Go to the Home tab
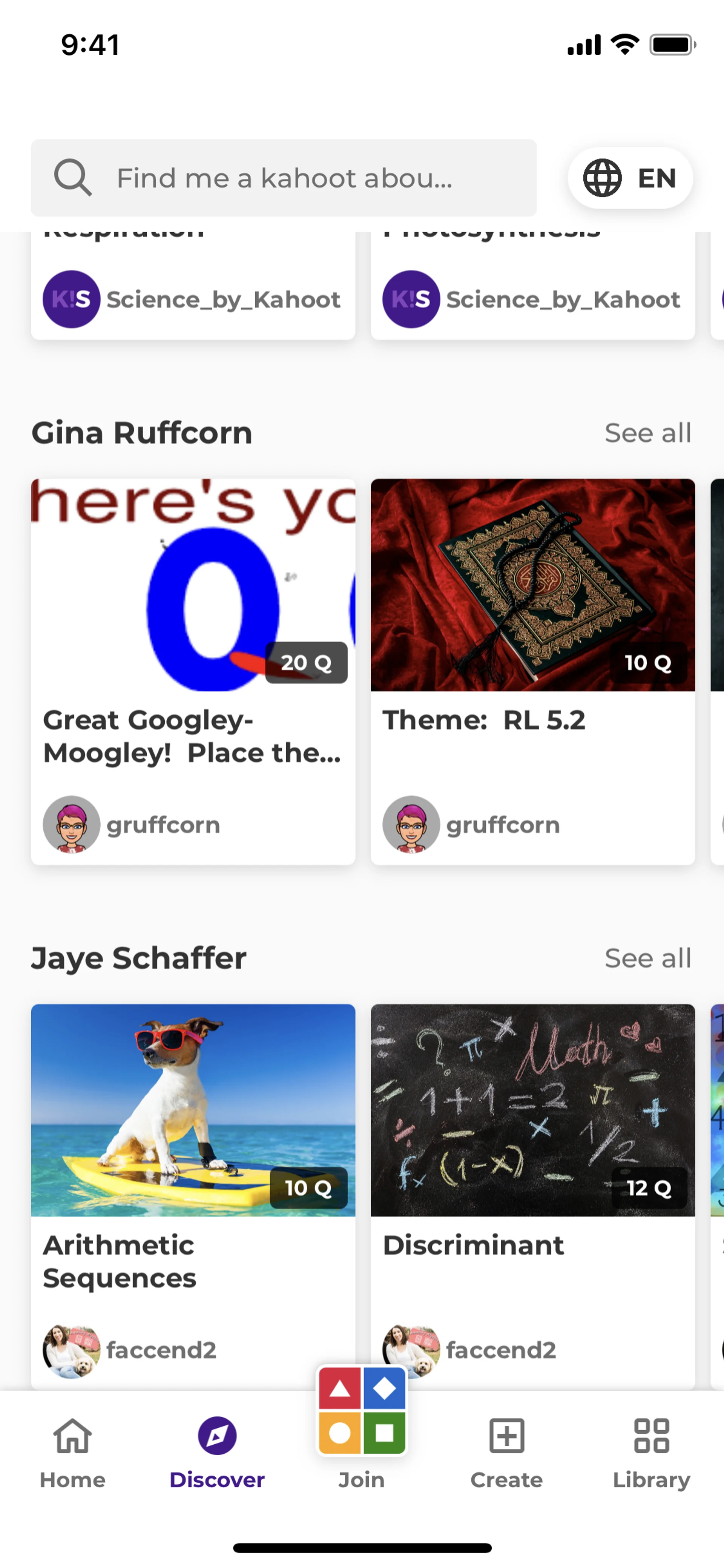The width and height of the screenshot is (724, 1568). (x=72, y=1451)
